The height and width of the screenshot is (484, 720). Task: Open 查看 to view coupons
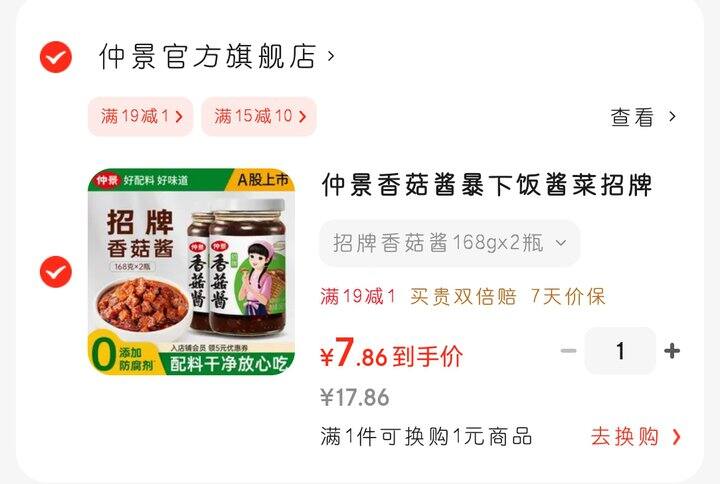[x=644, y=117]
